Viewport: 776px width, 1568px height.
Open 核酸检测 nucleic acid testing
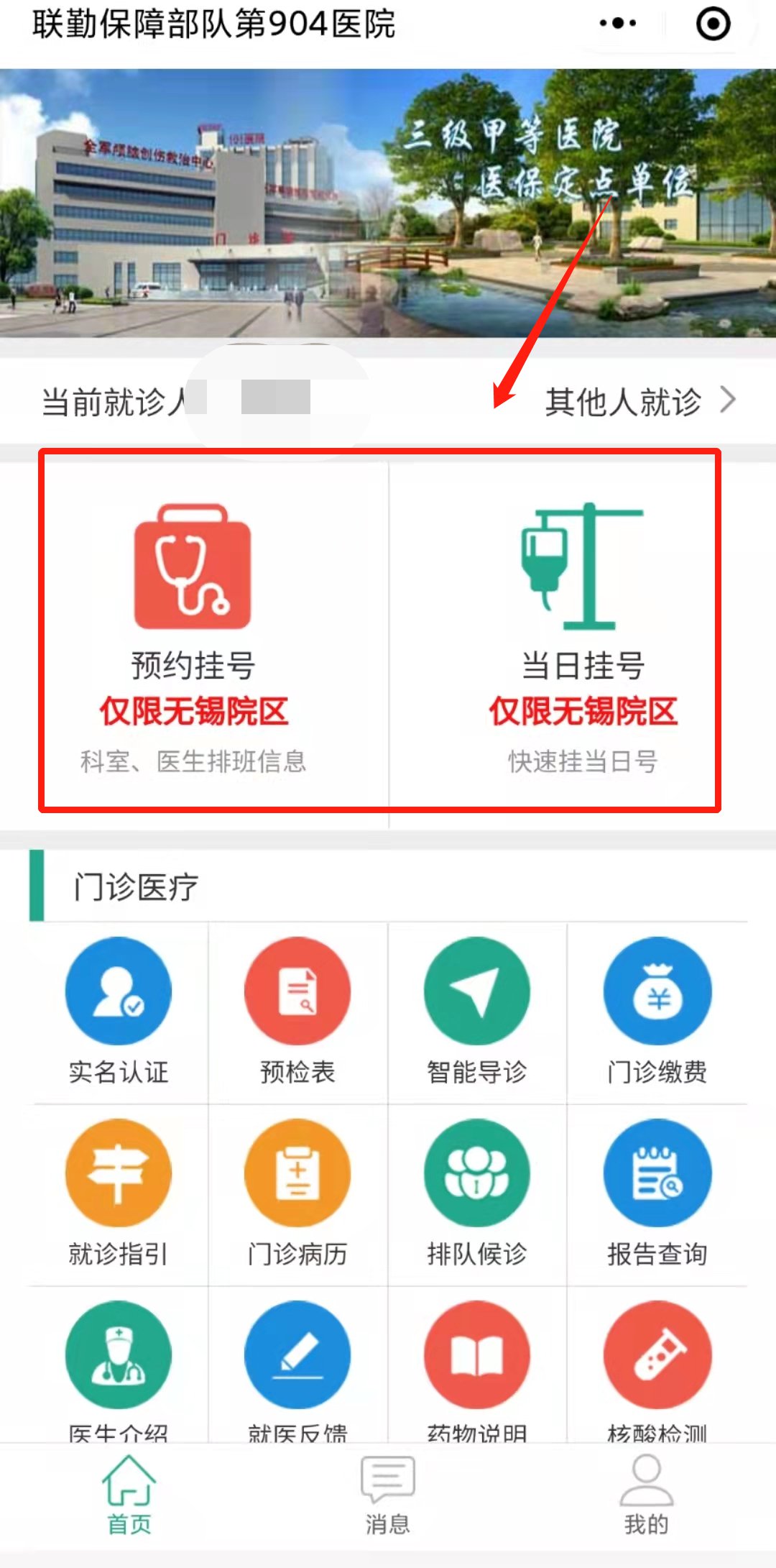657,1366
